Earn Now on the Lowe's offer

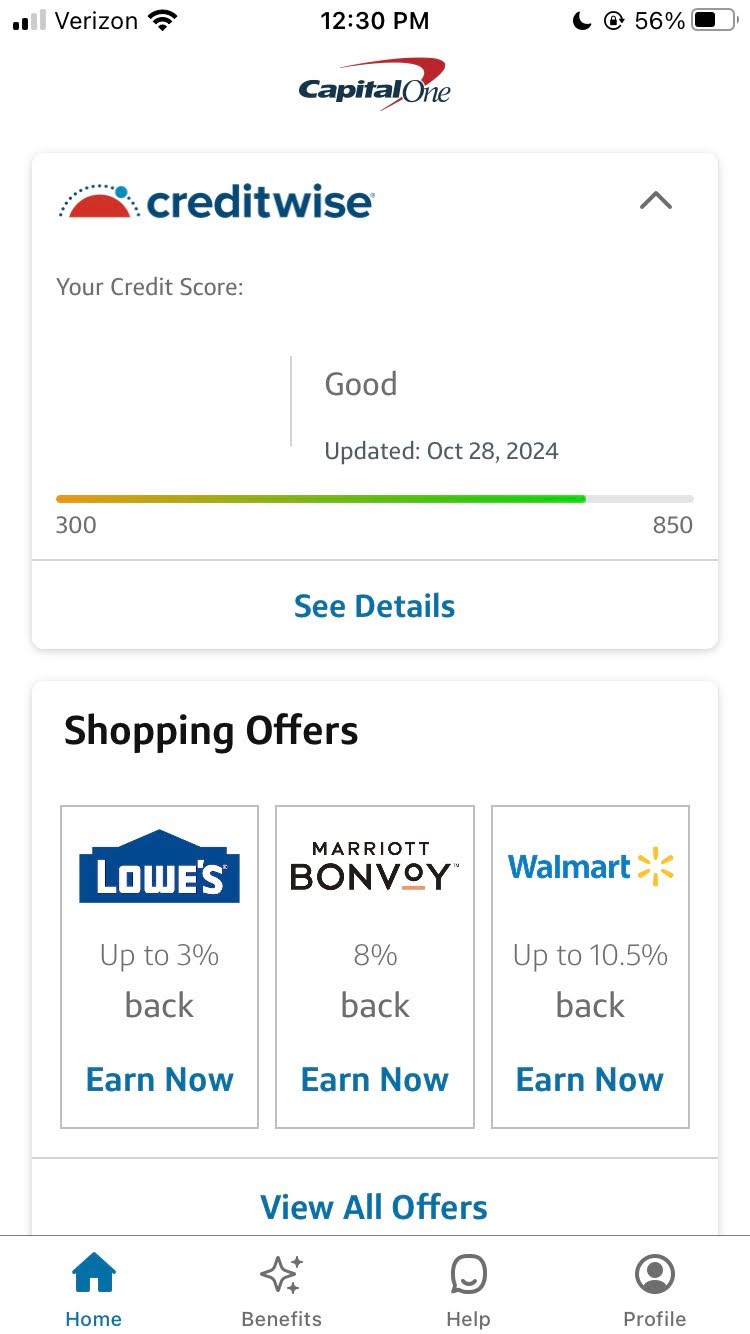tap(158, 1079)
